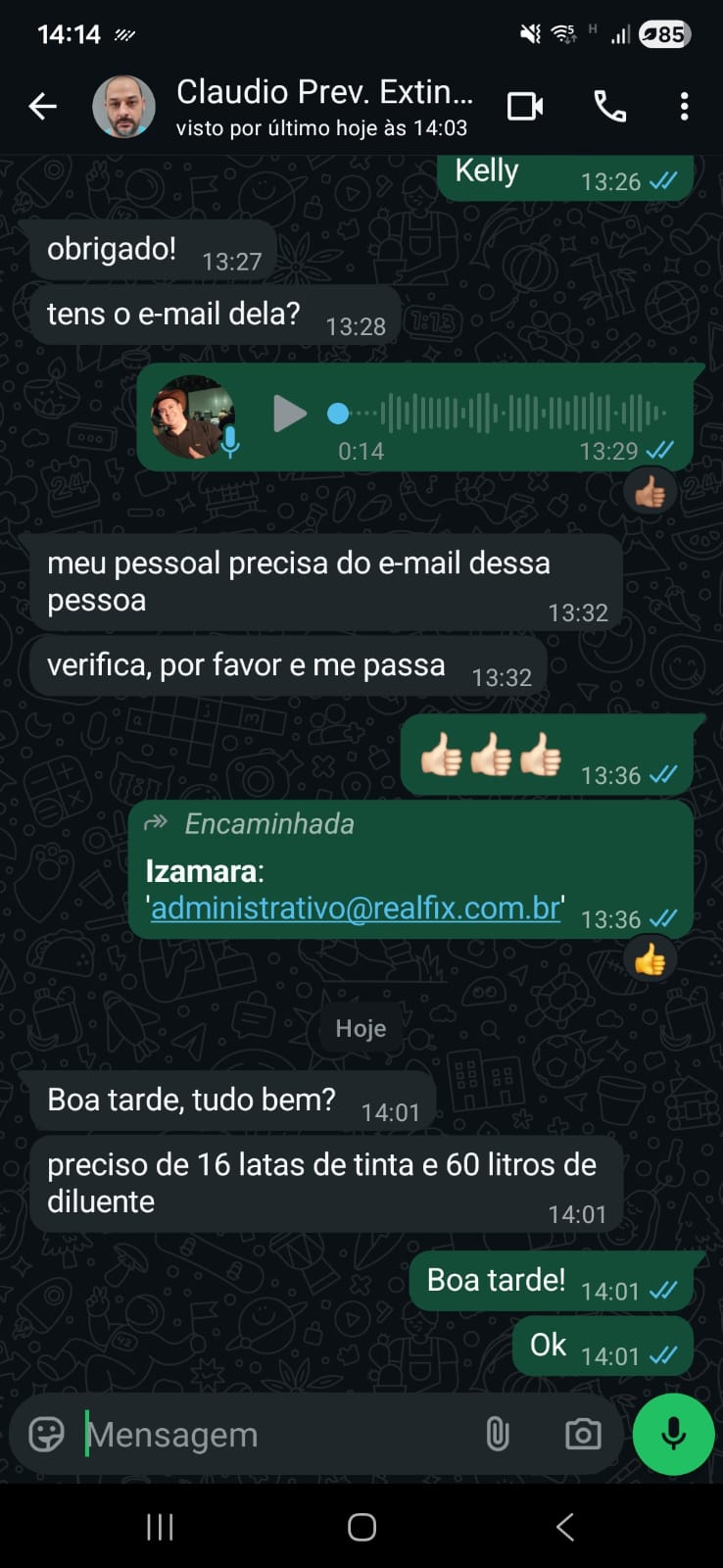Place a voice call to Claudio
This screenshot has height=1568, width=723.
[609, 106]
